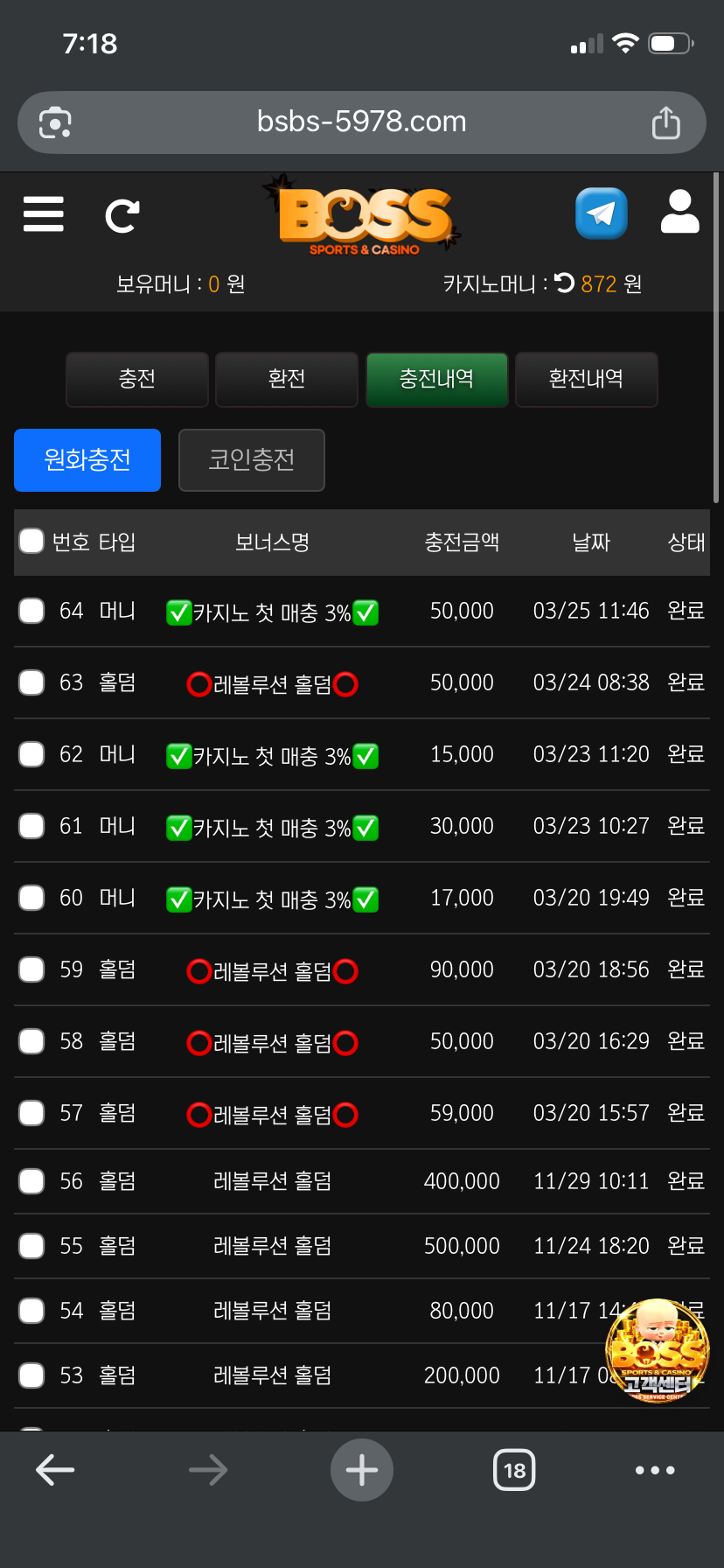Open the 고객센터 floating support button
Image resolution: width=724 pixels, height=1568 pixels.
658,1352
